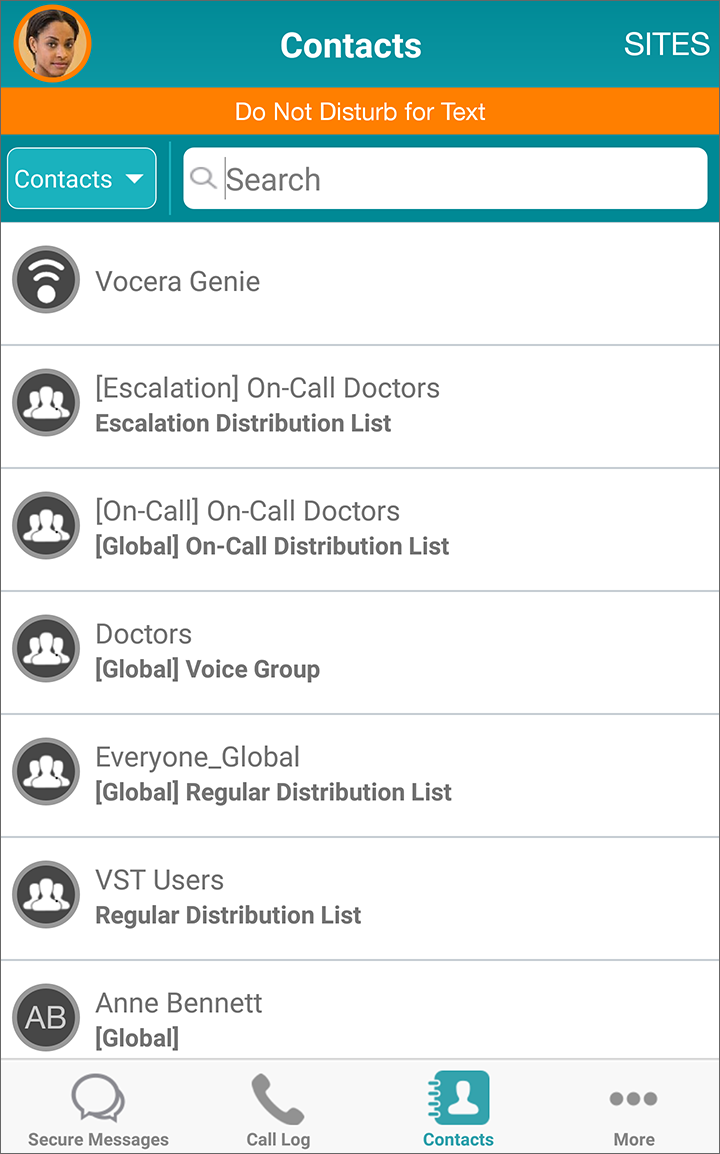This screenshot has height=1154, width=720.
Task: Open the VST Users distribution list
Action: pyautogui.click(x=360, y=897)
